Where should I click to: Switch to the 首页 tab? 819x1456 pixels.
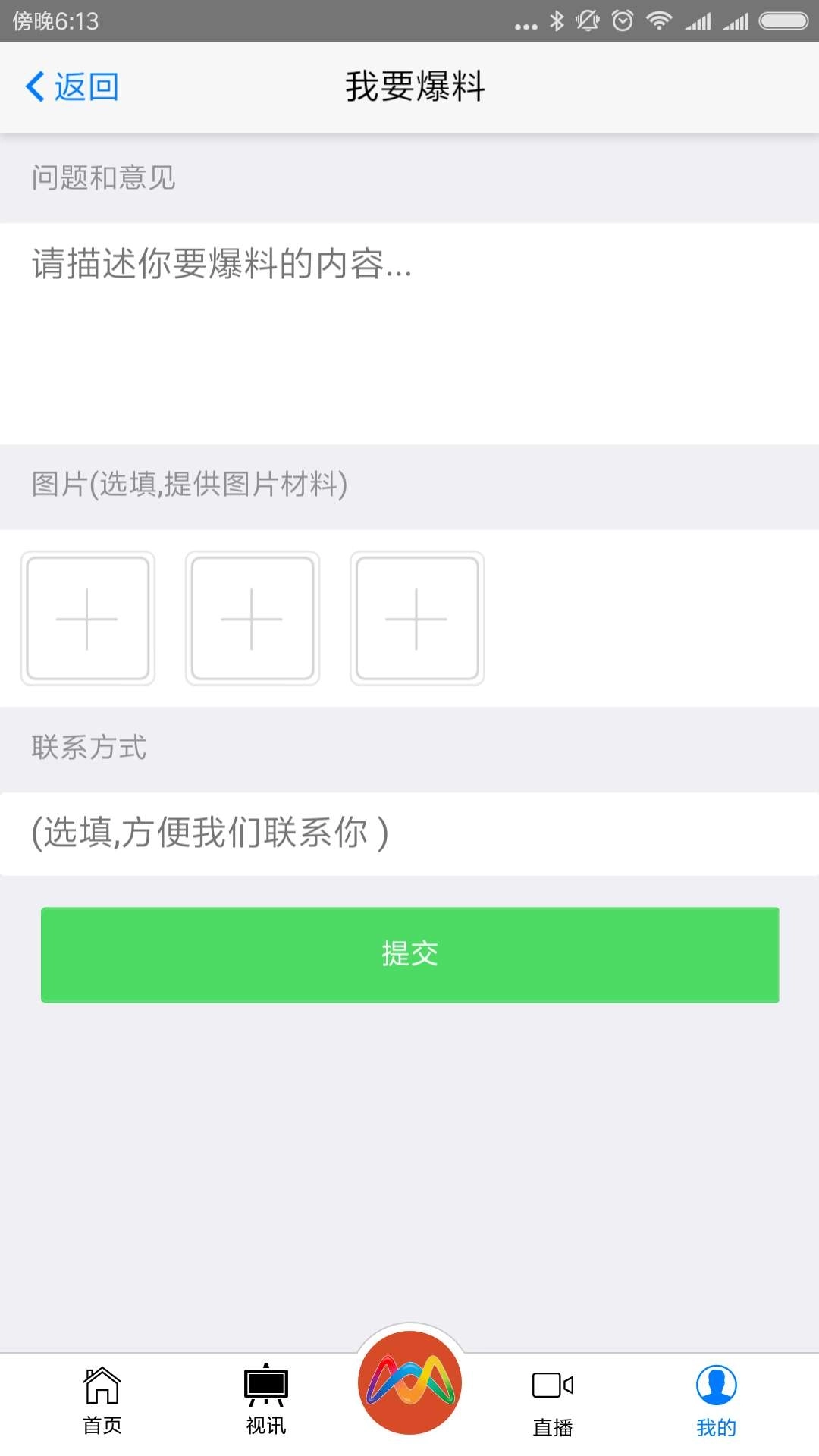tap(102, 1399)
